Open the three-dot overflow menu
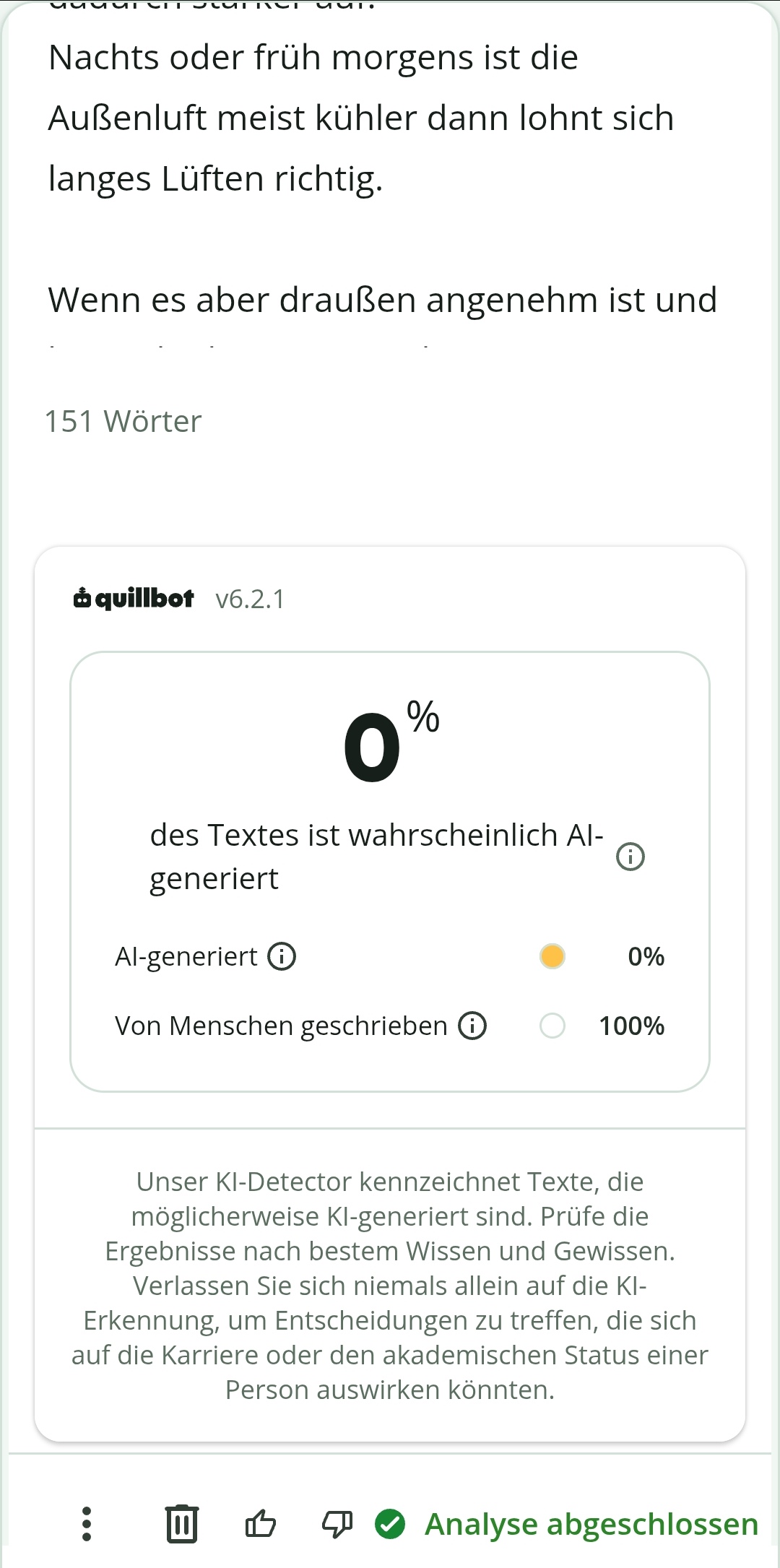The image size is (780, 1568). coord(87,1524)
